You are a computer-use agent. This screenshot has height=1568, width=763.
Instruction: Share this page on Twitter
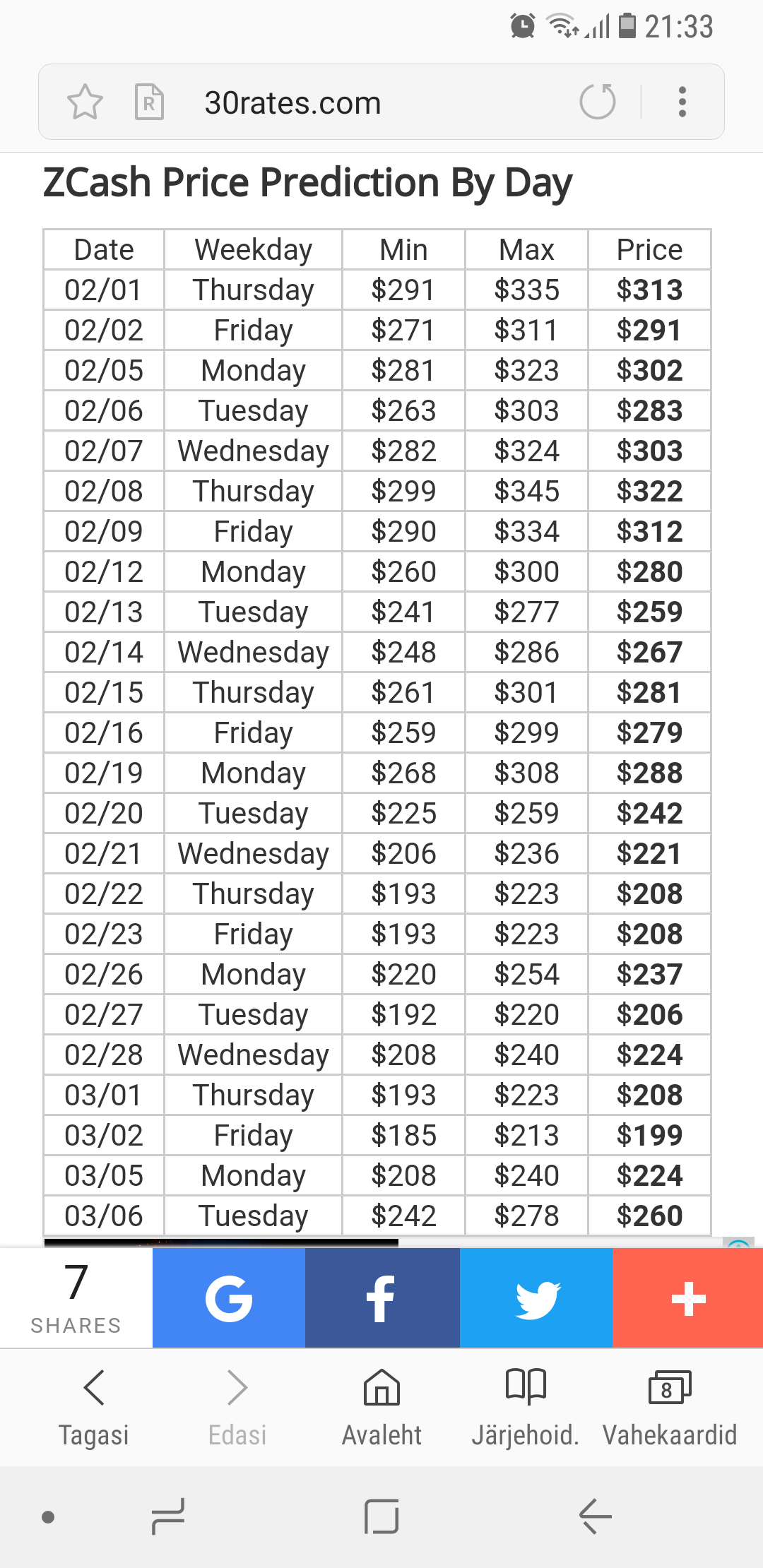[x=536, y=1298]
